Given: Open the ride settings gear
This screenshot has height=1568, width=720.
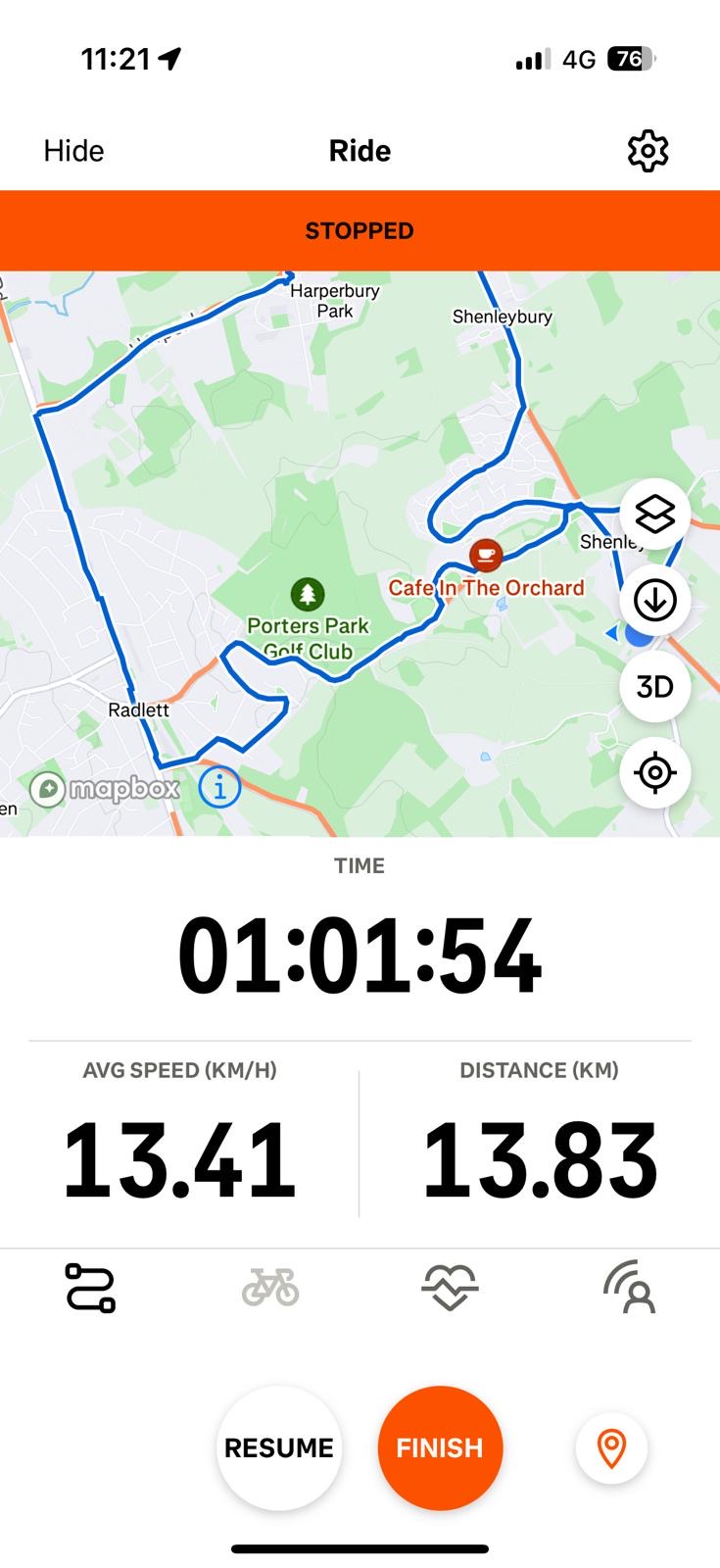Looking at the screenshot, I should (648, 151).
